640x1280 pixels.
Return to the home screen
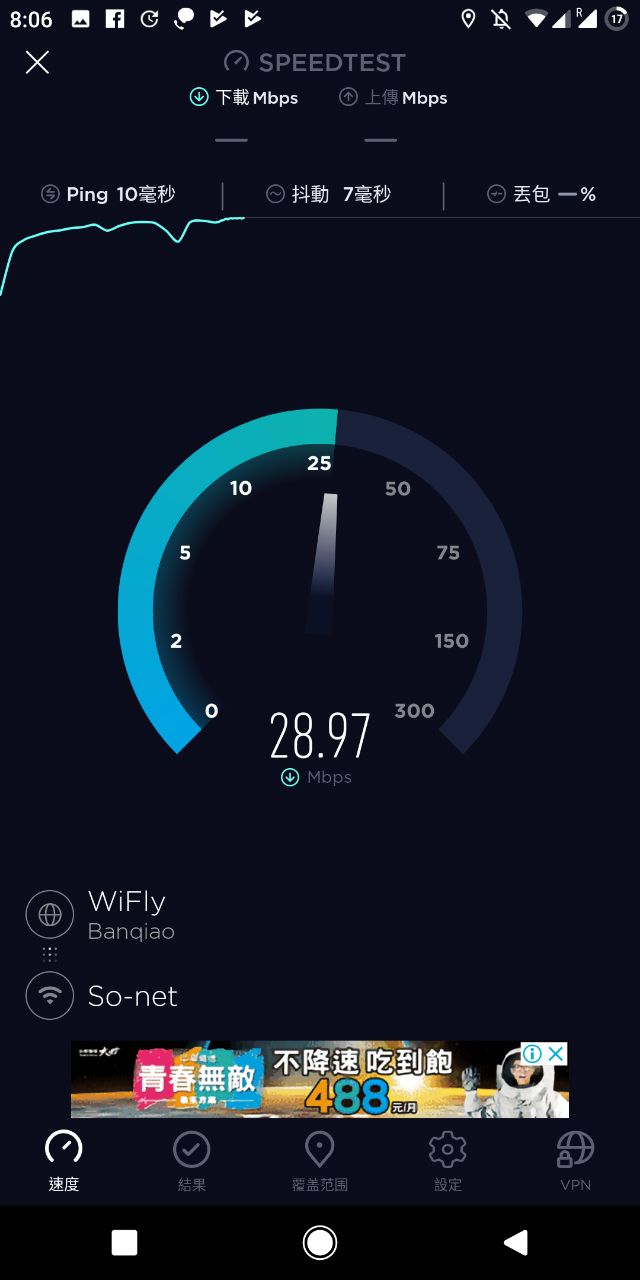tap(320, 1242)
